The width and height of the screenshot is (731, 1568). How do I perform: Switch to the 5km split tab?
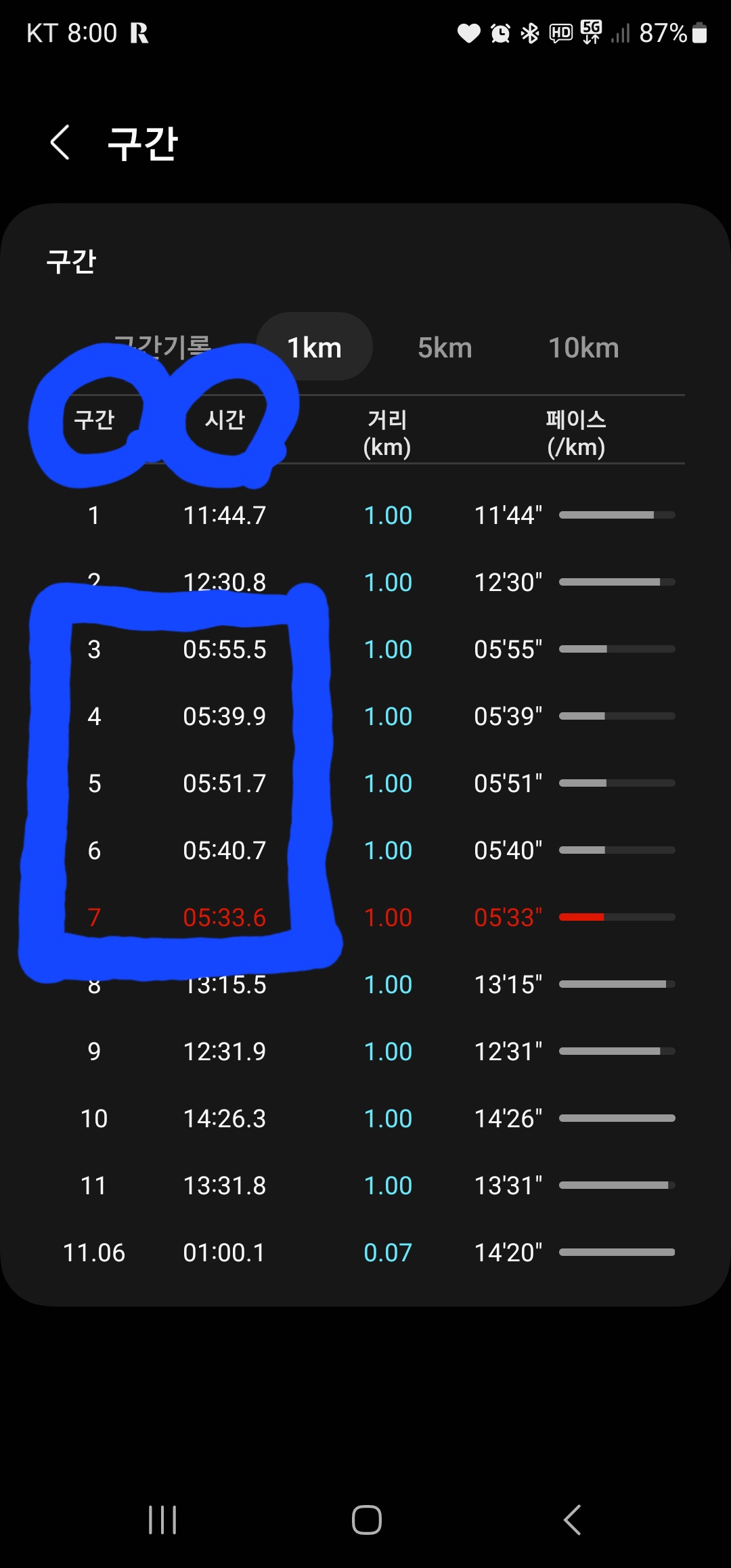click(x=445, y=348)
